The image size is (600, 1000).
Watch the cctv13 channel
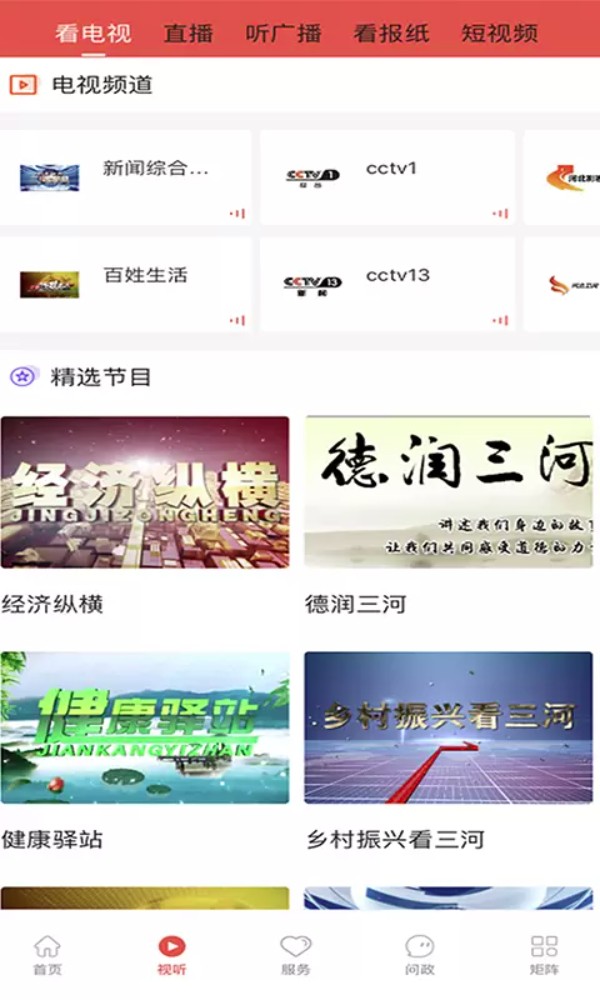pyautogui.click(x=386, y=284)
